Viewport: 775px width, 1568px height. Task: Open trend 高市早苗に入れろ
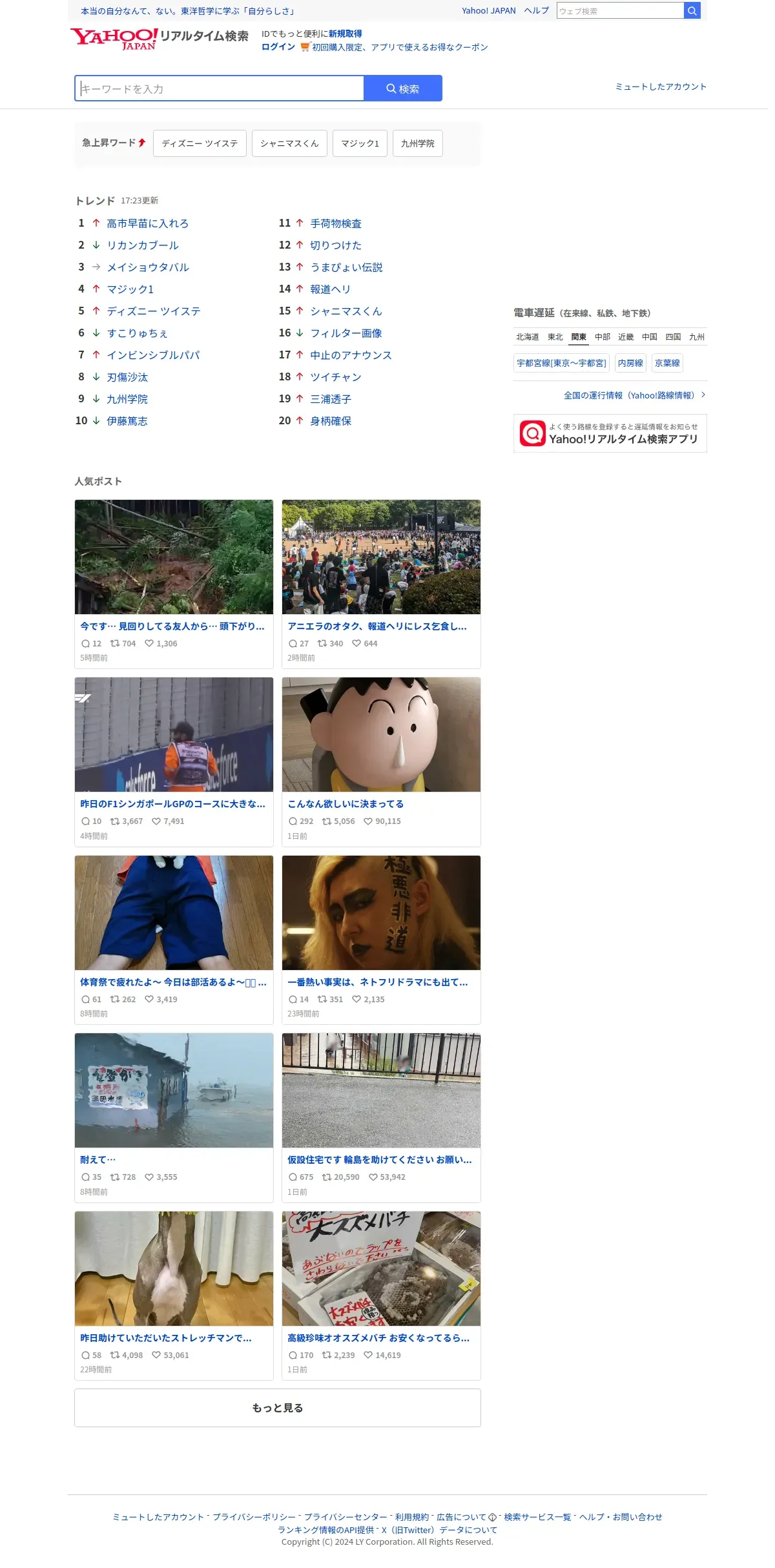[147, 223]
